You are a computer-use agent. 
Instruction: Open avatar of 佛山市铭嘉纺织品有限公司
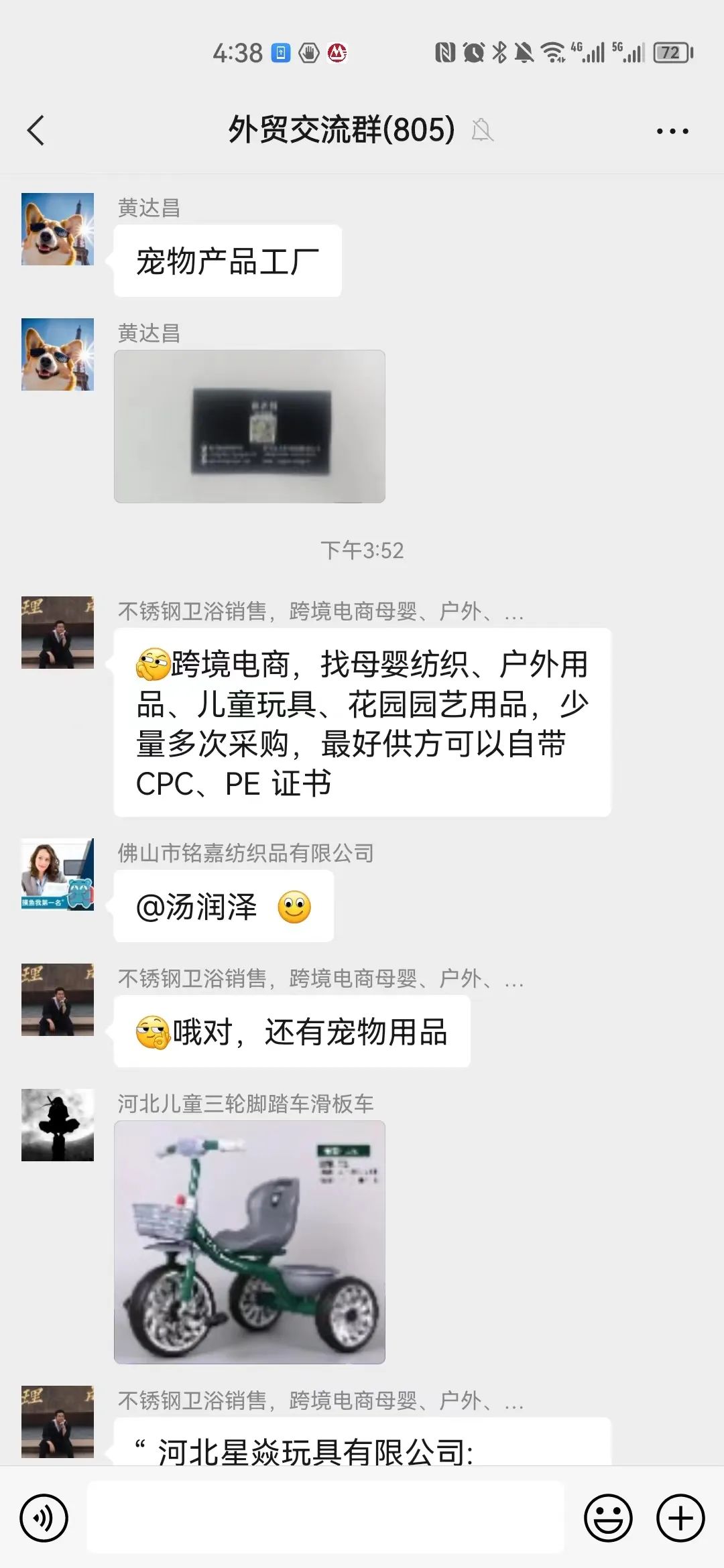tap(58, 874)
